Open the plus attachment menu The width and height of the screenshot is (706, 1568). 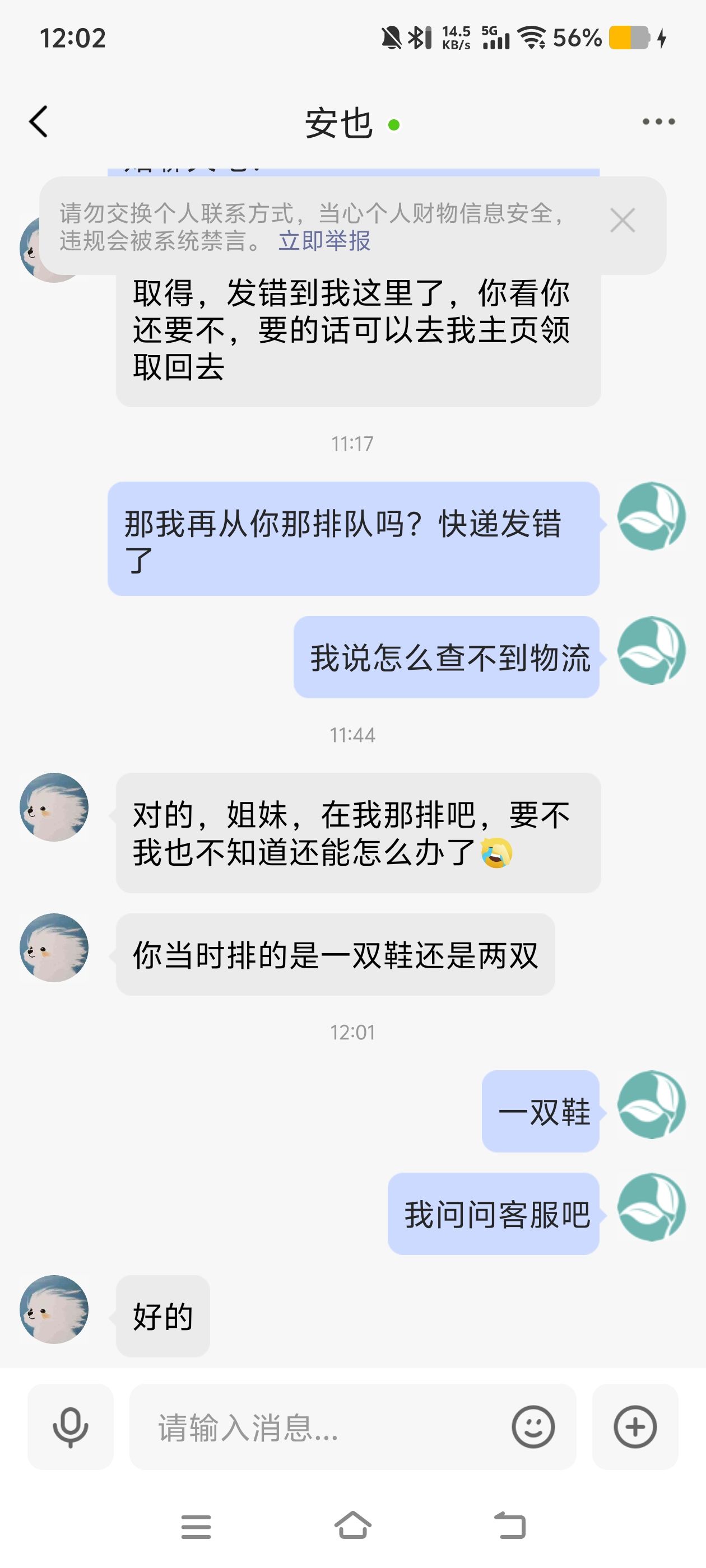pyautogui.click(x=635, y=1427)
